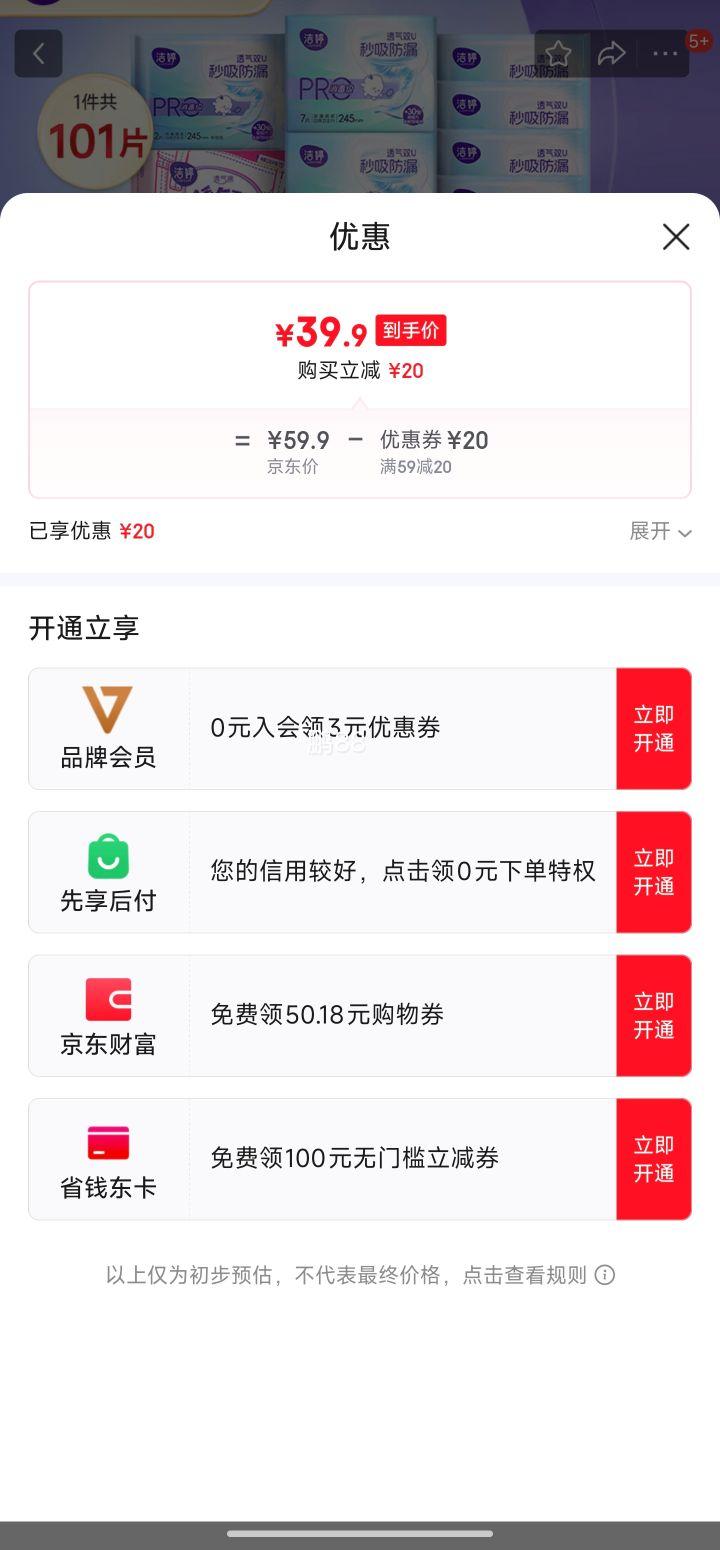The width and height of the screenshot is (720, 1550).
Task: Tap the back arrow at top left
Action: (38, 53)
